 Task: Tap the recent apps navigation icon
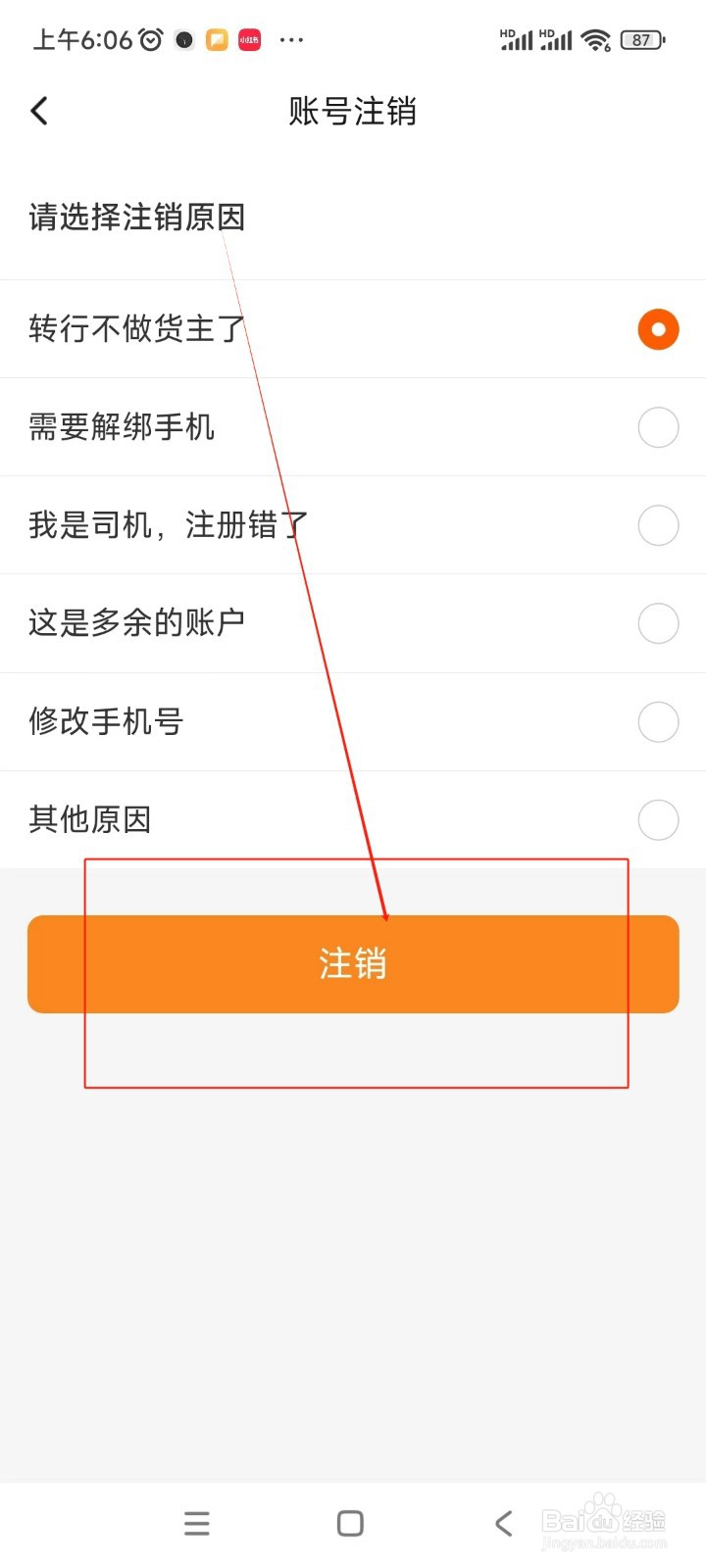point(197,1522)
